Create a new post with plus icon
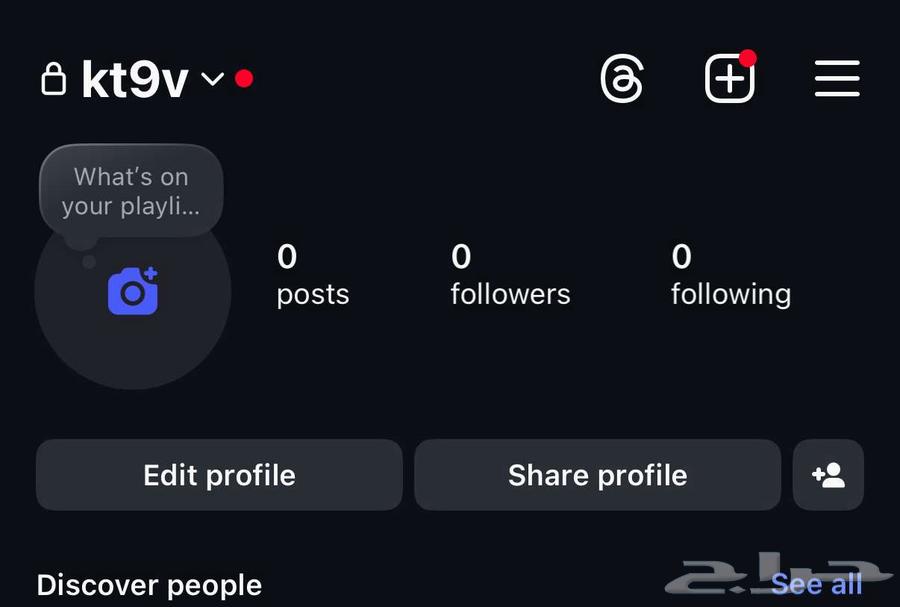Image resolution: width=900 pixels, height=607 pixels. pyautogui.click(x=729, y=78)
